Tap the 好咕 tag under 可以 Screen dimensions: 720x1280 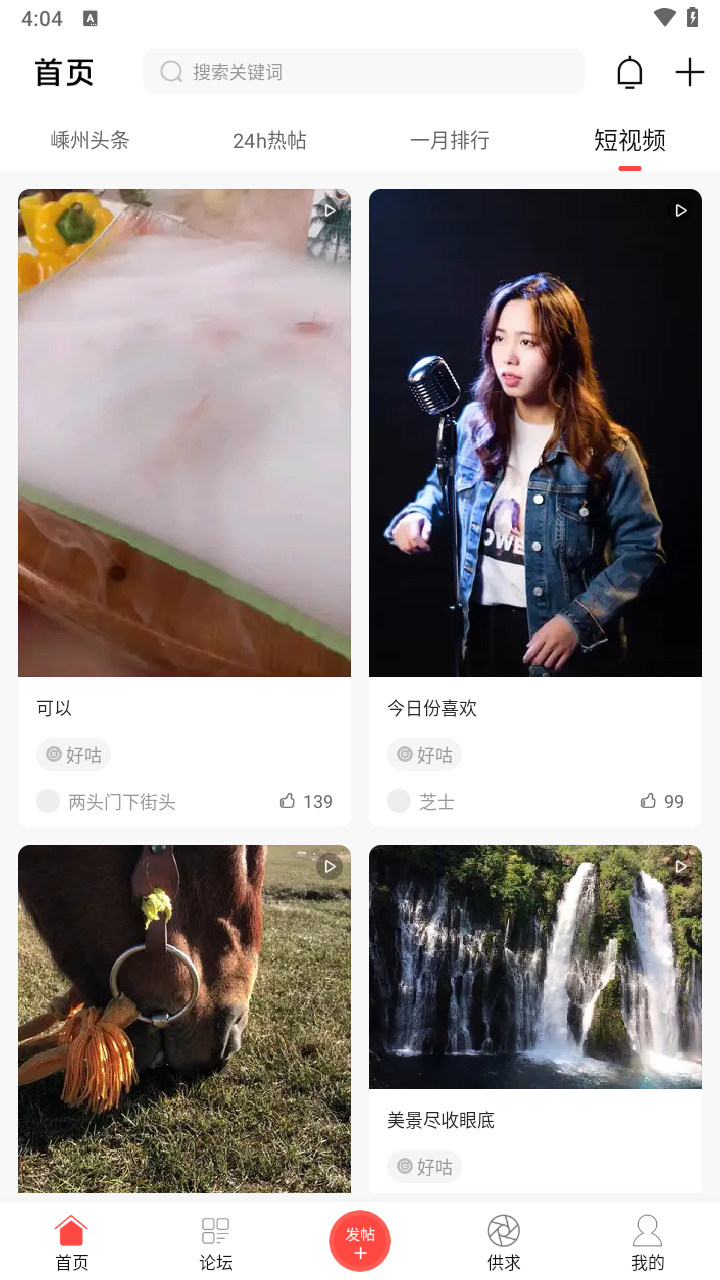[73, 755]
